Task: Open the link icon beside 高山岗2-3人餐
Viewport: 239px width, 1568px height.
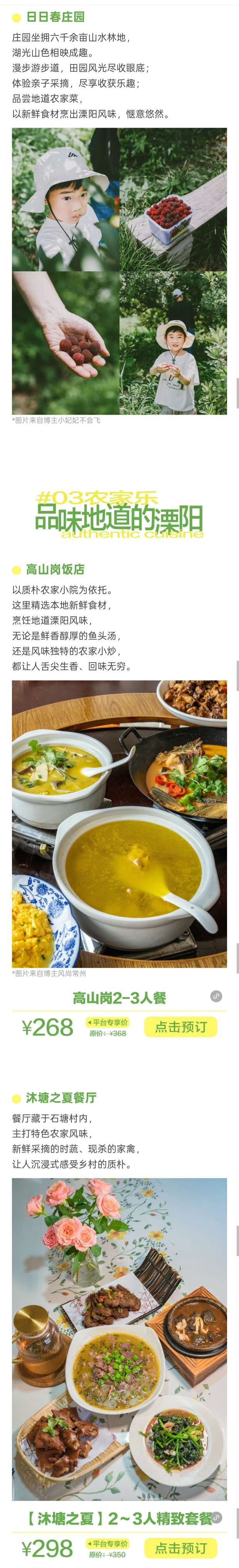Action: point(216,996)
